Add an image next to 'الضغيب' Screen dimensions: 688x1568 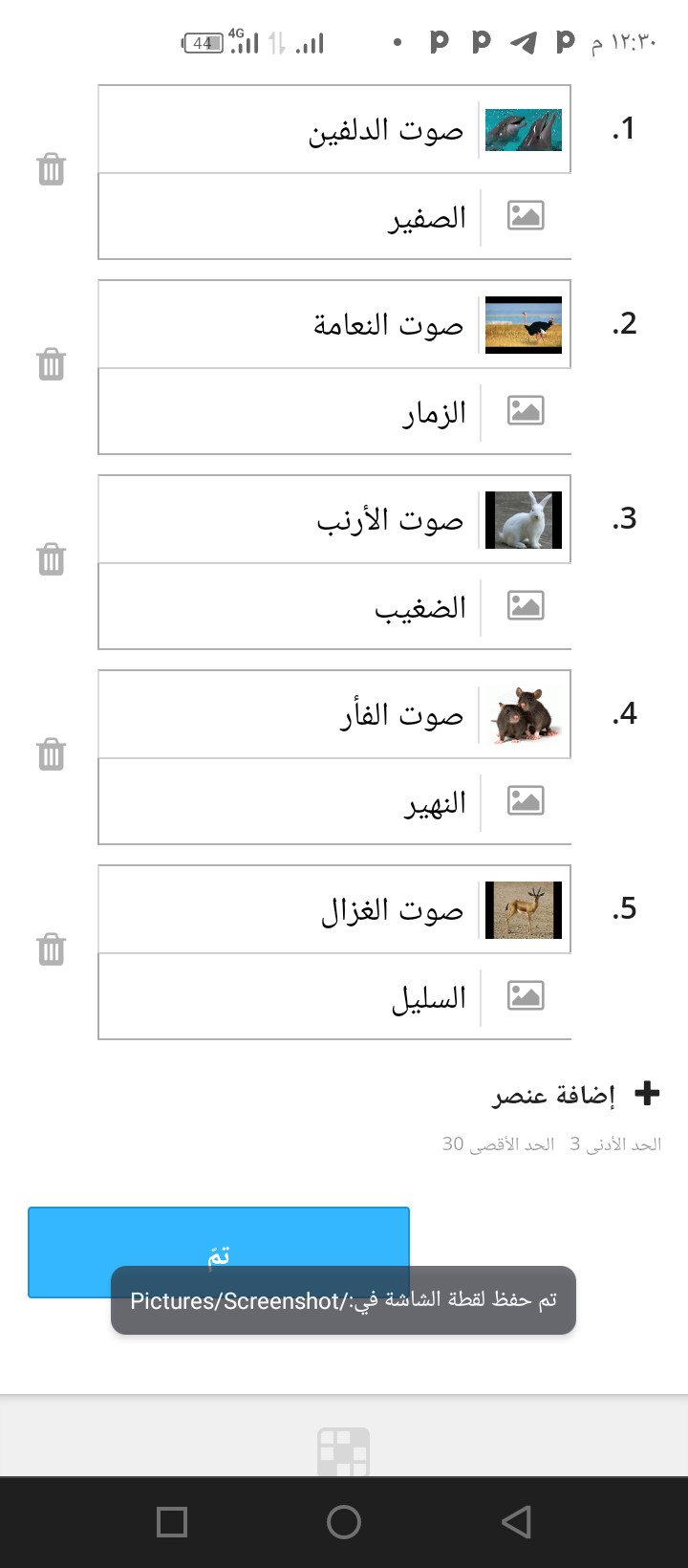point(526,606)
